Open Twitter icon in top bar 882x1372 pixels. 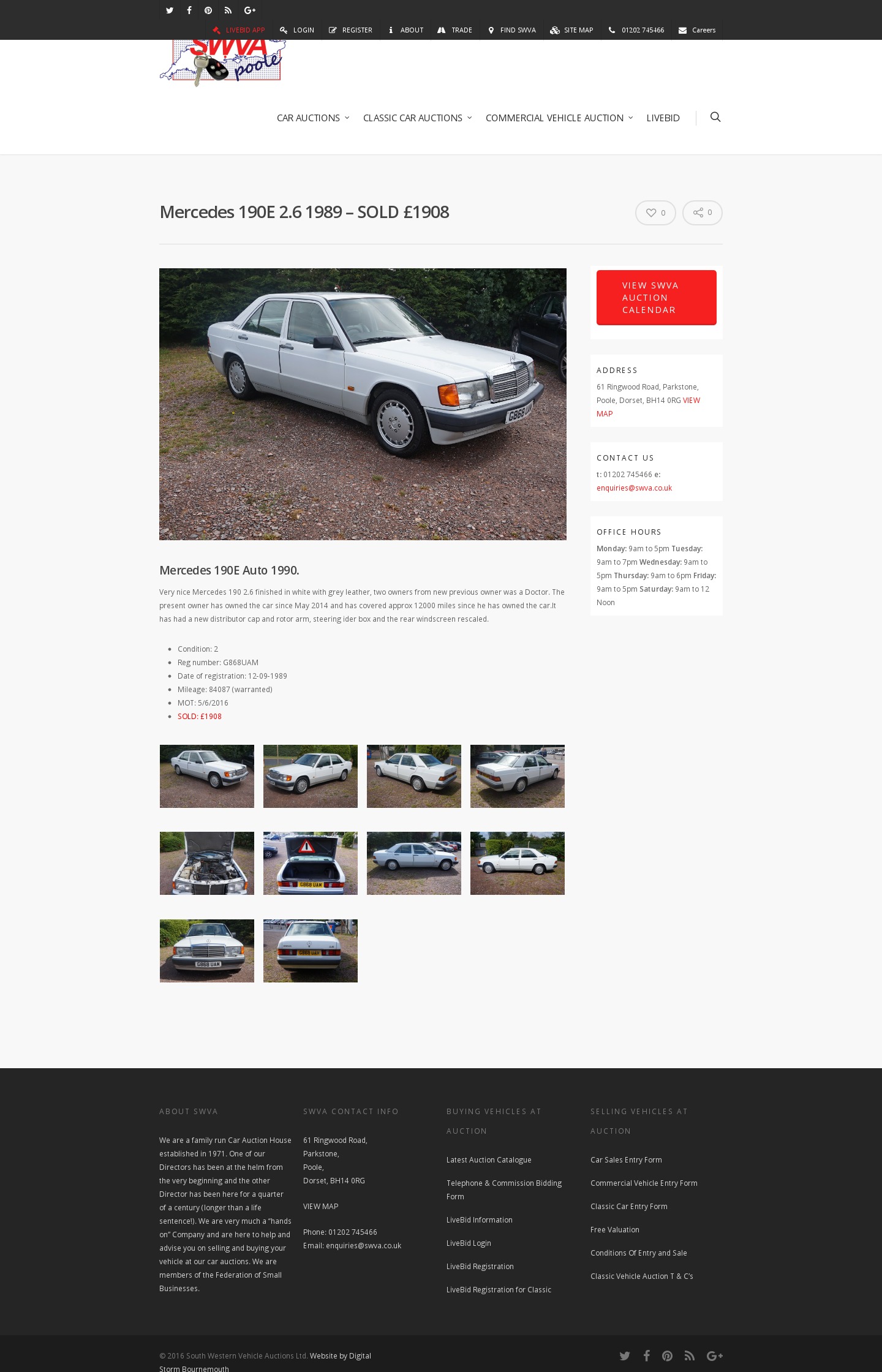click(170, 10)
